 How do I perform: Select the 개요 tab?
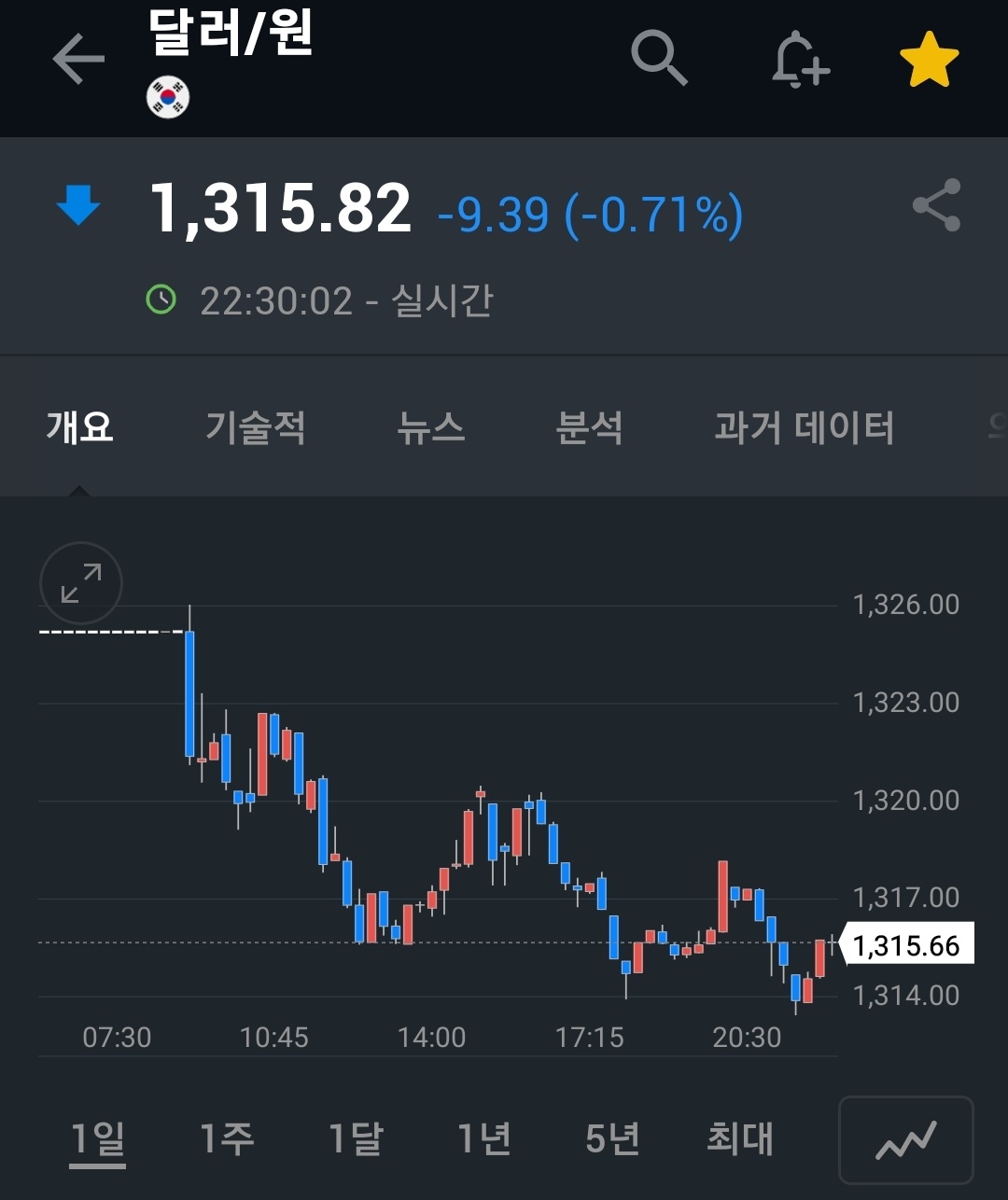click(x=80, y=427)
